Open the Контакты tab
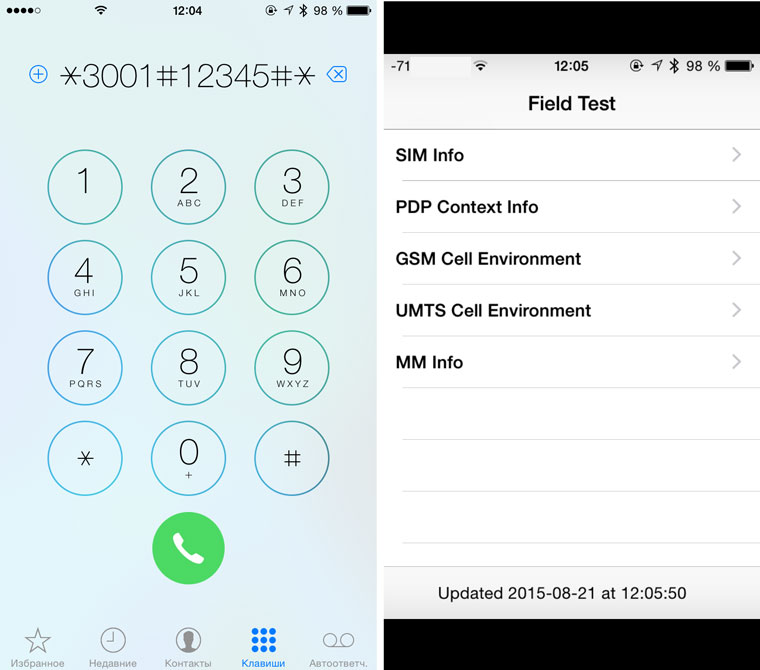 tap(188, 647)
